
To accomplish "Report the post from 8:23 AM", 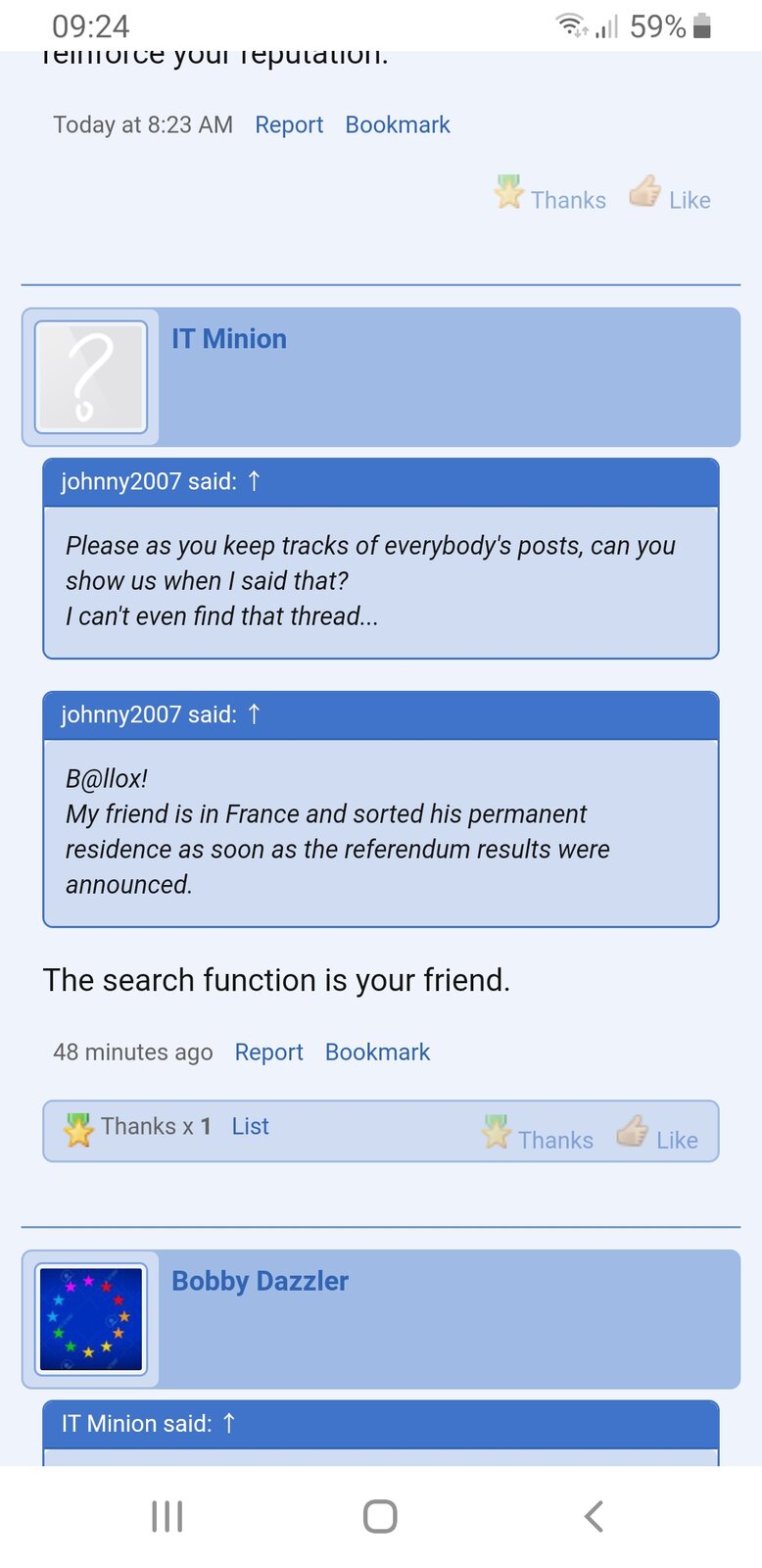I will point(289,125).
